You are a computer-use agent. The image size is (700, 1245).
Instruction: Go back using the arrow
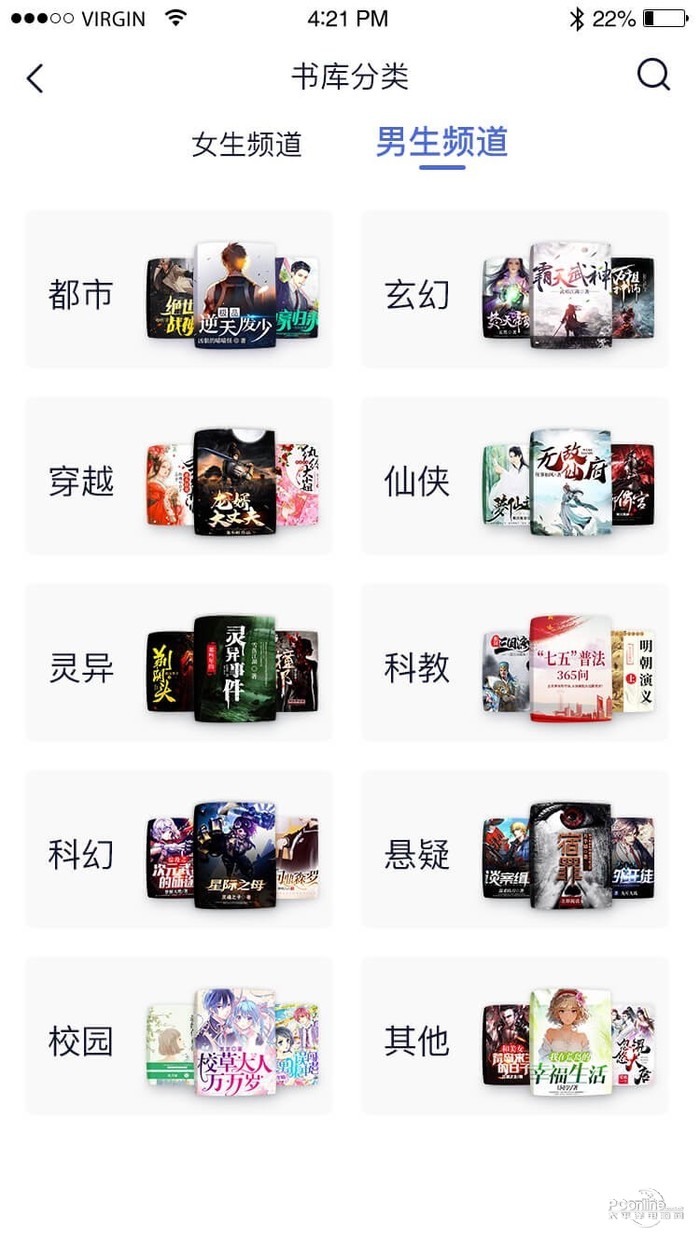36,78
